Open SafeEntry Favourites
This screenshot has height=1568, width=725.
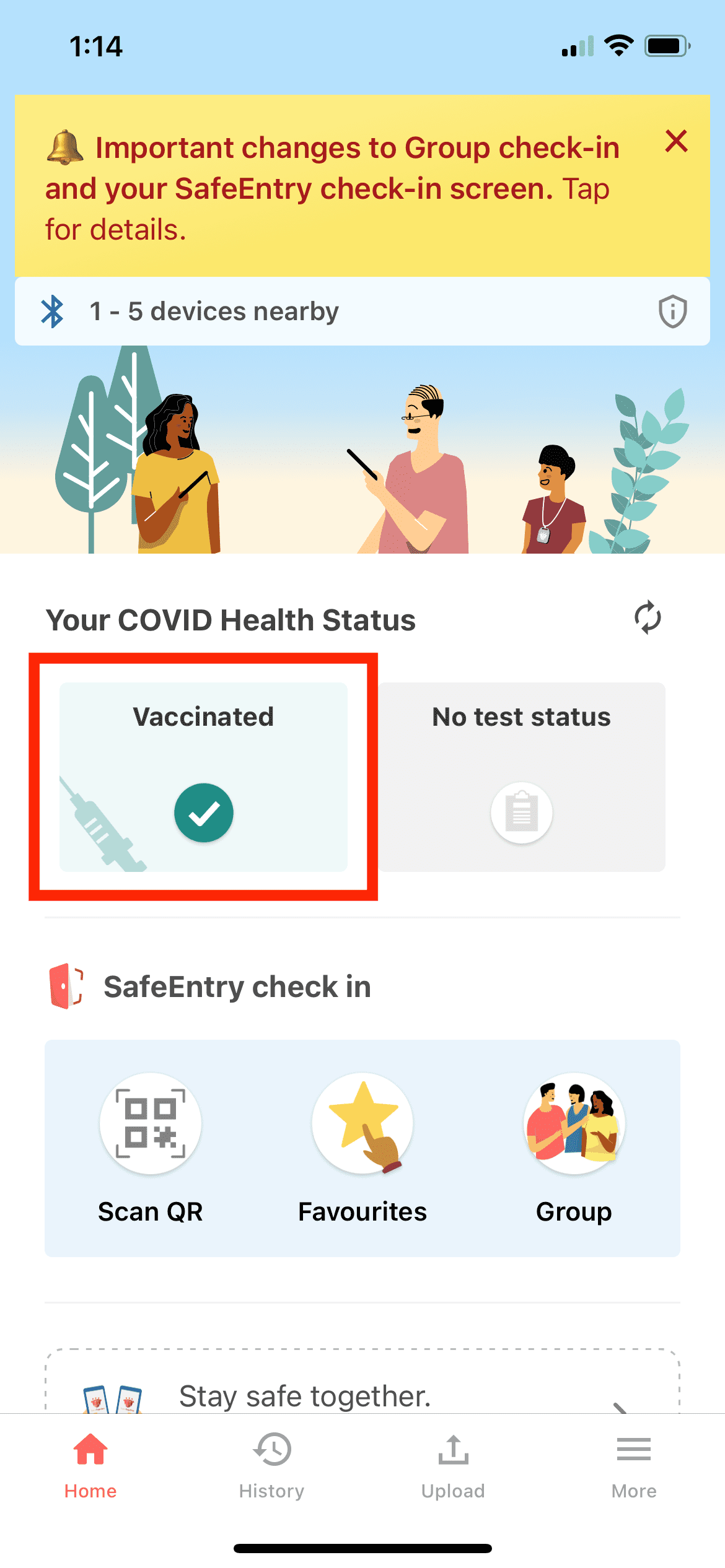coord(362,1148)
